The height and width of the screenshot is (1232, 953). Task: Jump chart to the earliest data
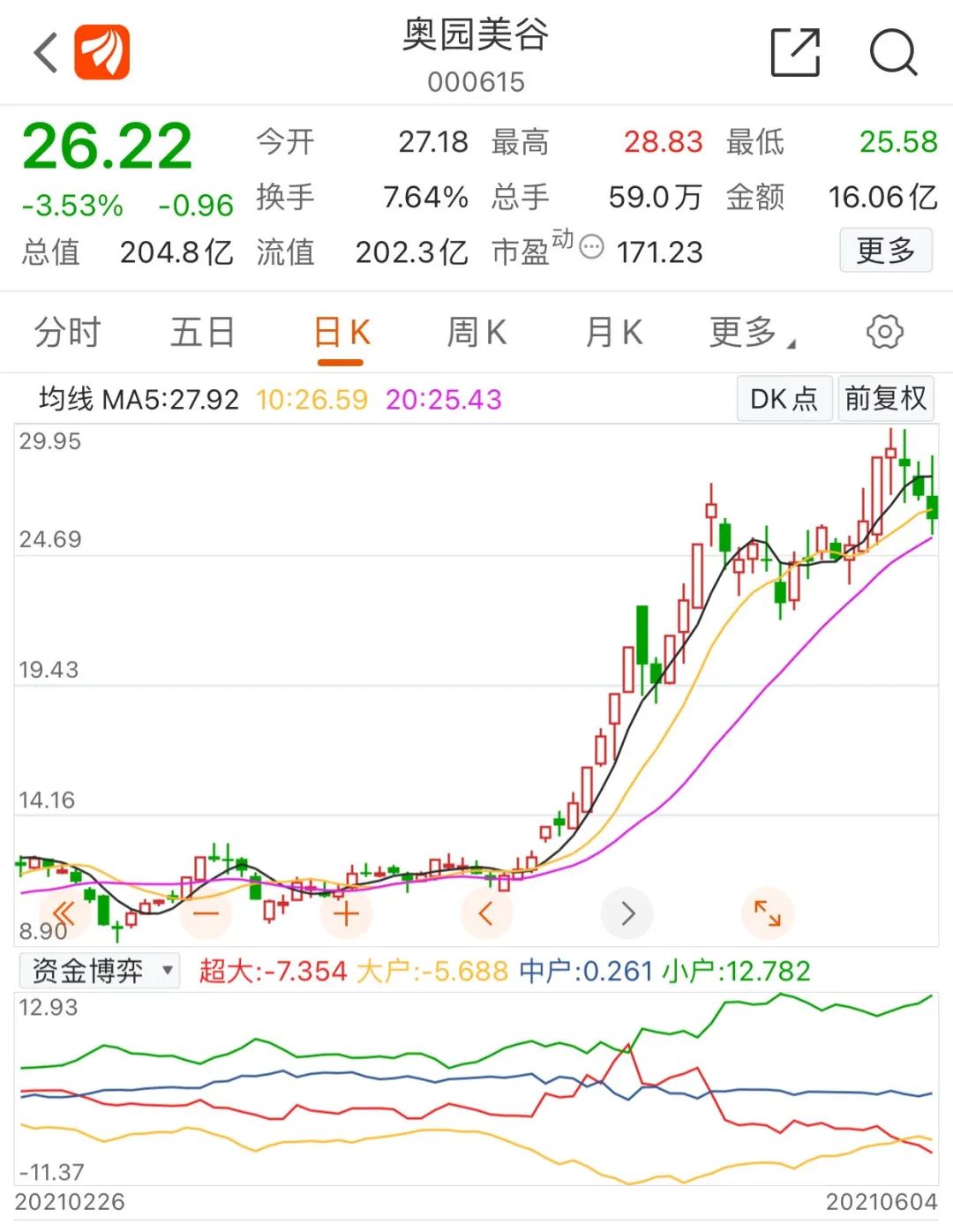click(64, 913)
